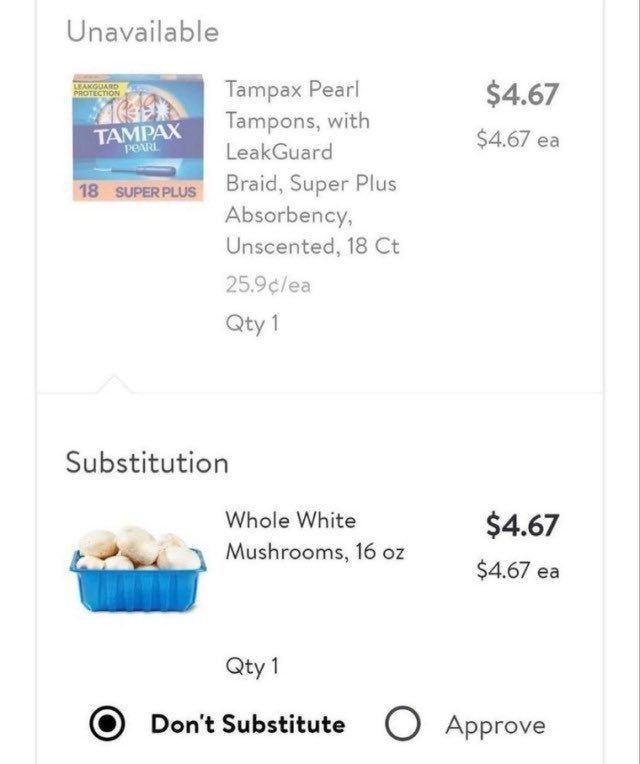Screen dimensions: 640x764
Task: Open the Tampax Pearl Tampons item
Action: click(312, 168)
